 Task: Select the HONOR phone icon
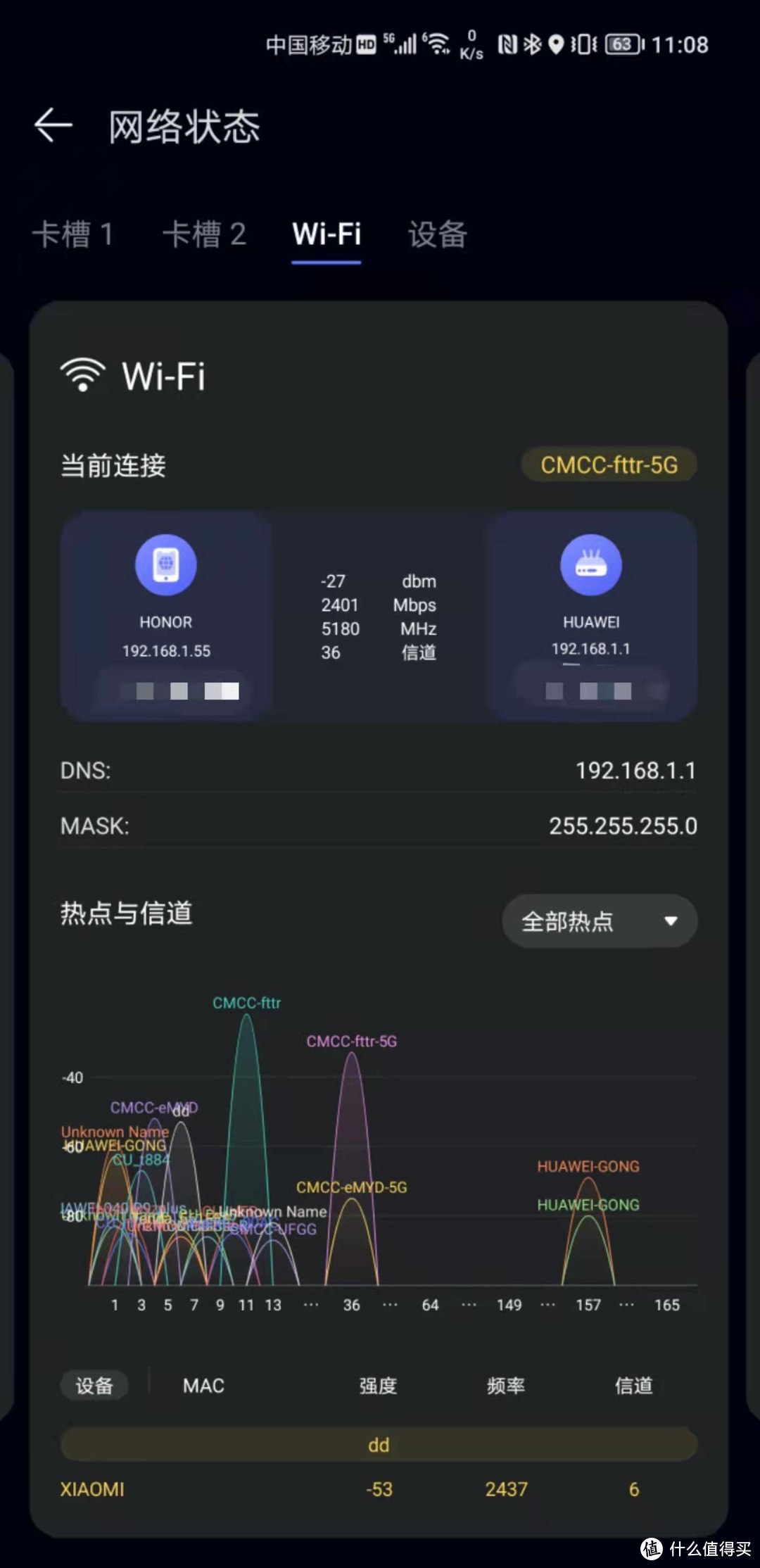pyautogui.click(x=167, y=564)
